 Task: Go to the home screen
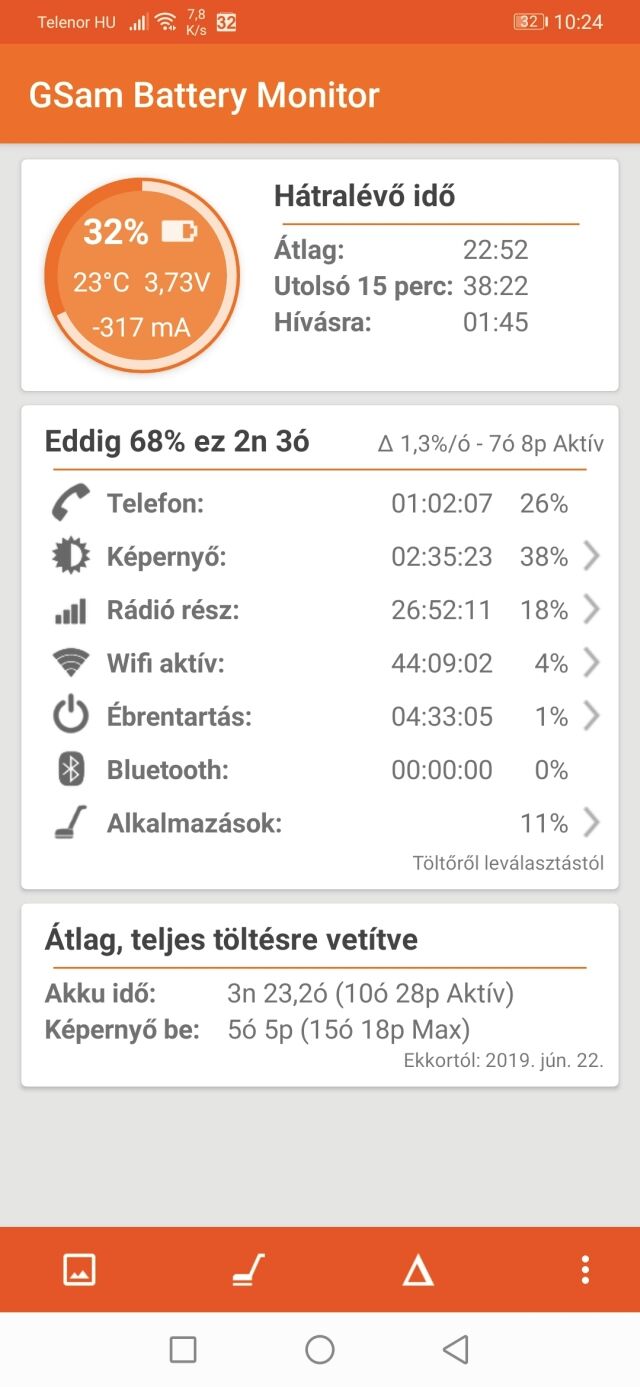pyautogui.click(x=320, y=1350)
